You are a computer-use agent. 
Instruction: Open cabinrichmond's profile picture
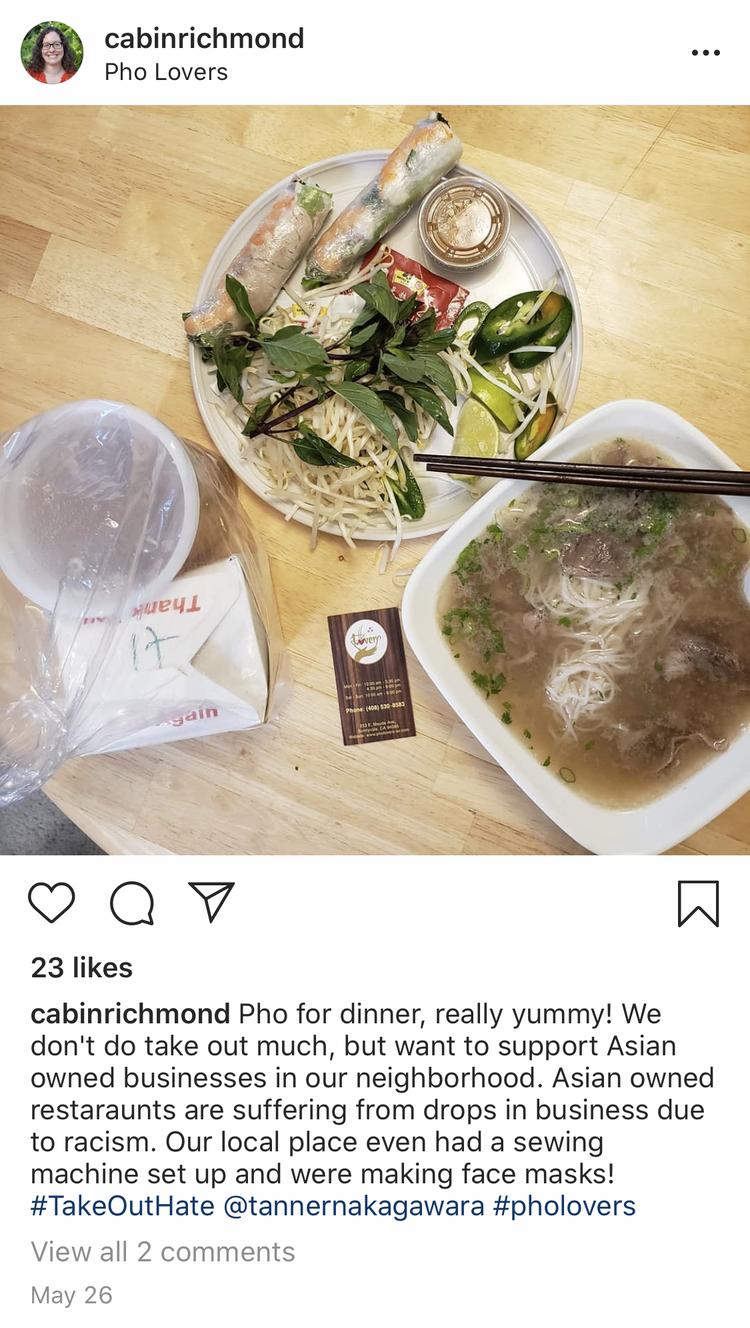(x=52, y=52)
